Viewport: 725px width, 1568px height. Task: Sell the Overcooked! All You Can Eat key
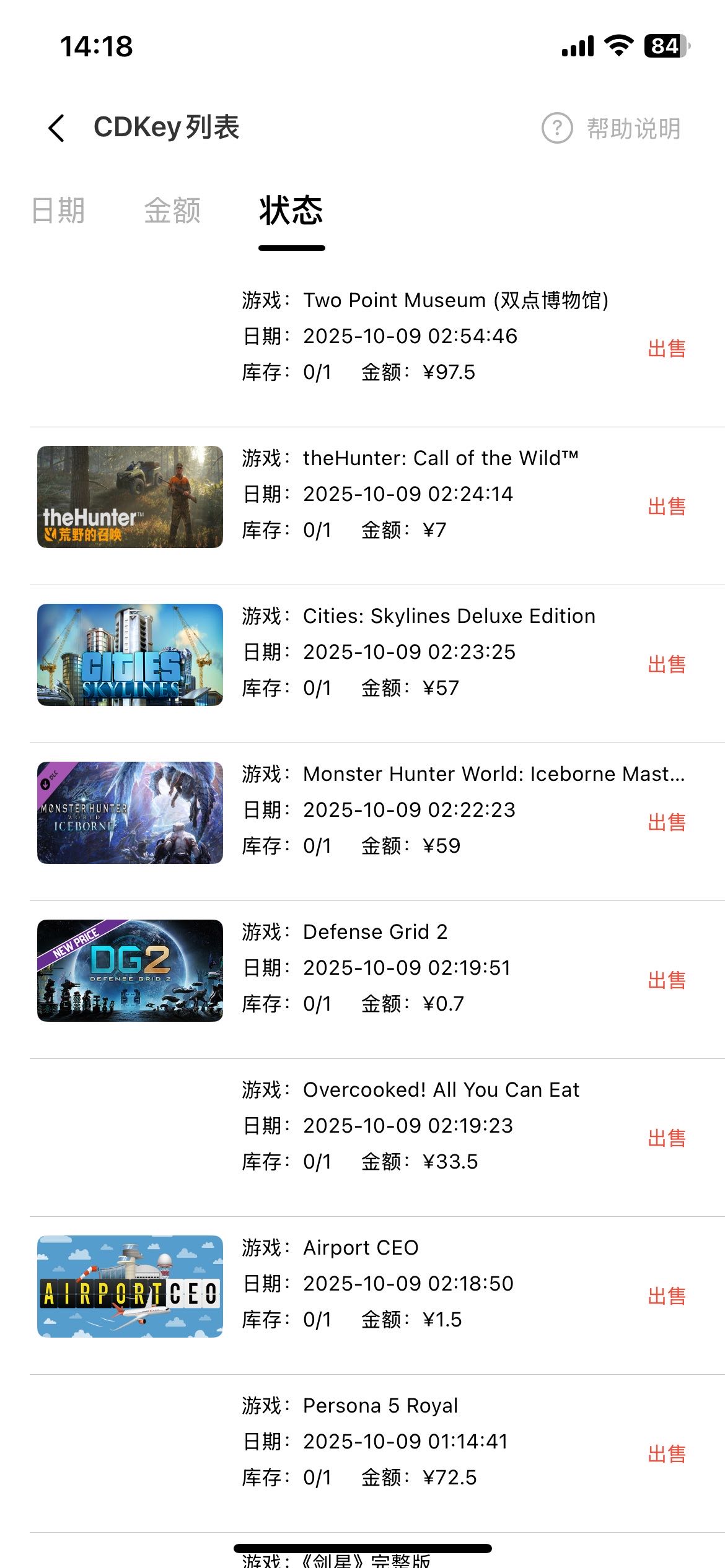pos(667,1138)
